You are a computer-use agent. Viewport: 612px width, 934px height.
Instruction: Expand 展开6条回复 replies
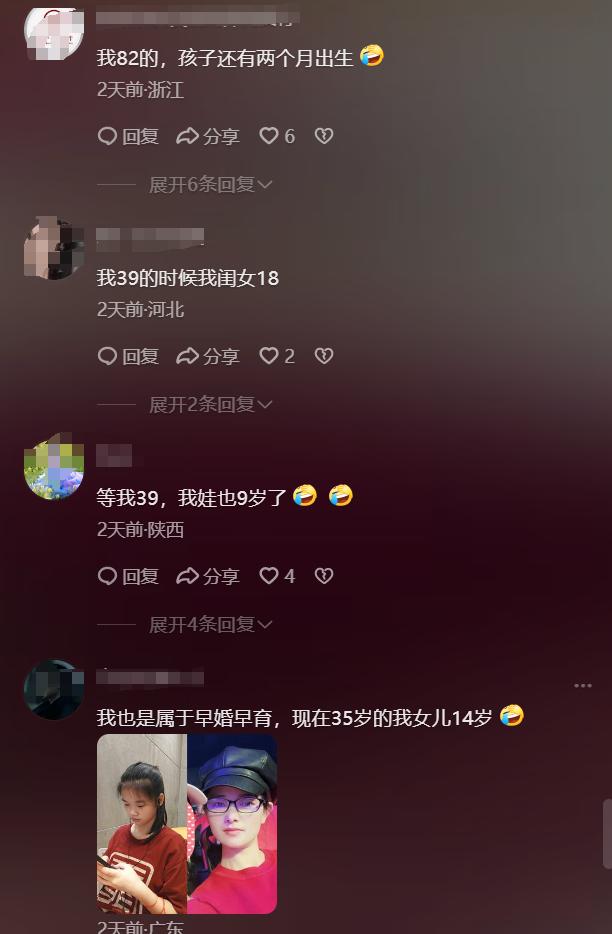(210, 184)
